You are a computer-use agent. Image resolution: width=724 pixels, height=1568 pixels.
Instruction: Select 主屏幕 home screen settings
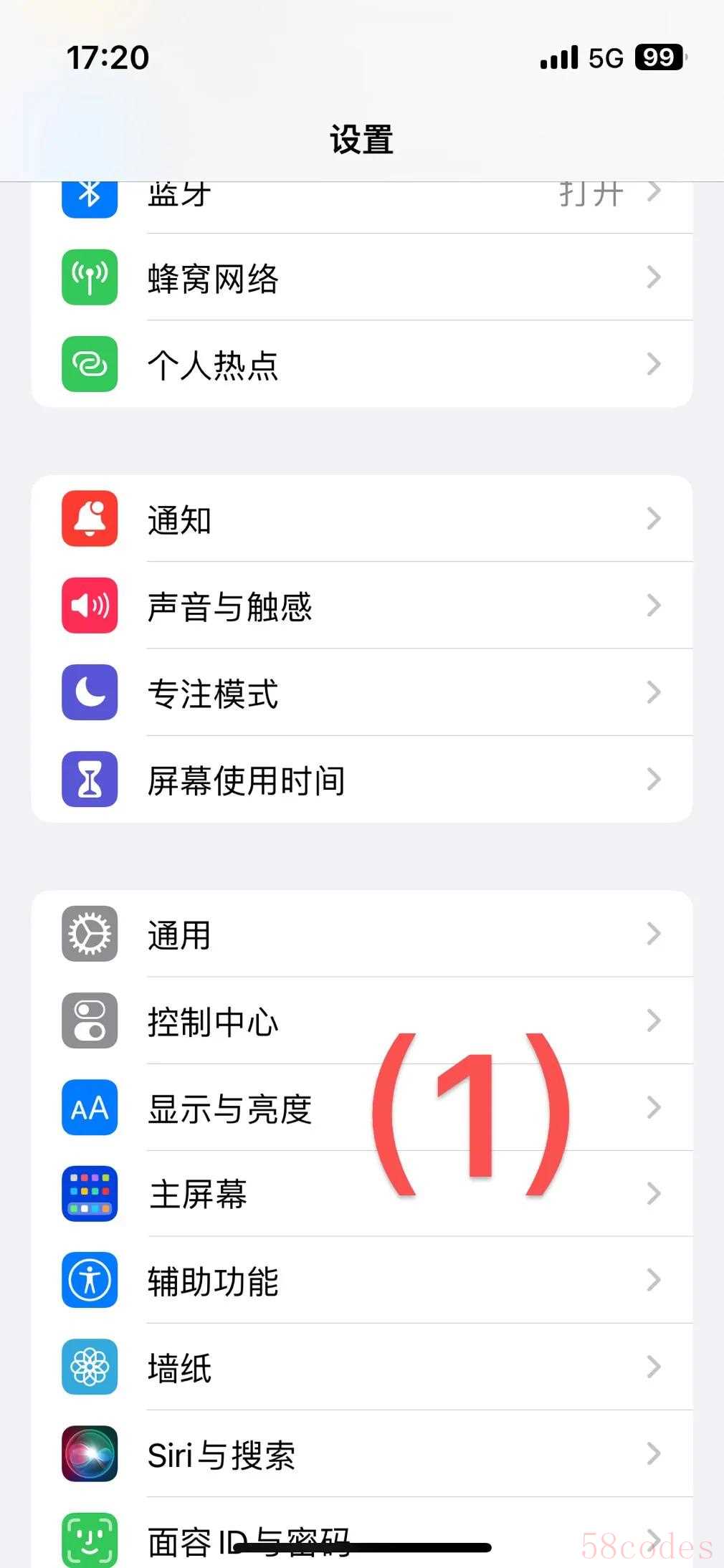pos(362,1193)
